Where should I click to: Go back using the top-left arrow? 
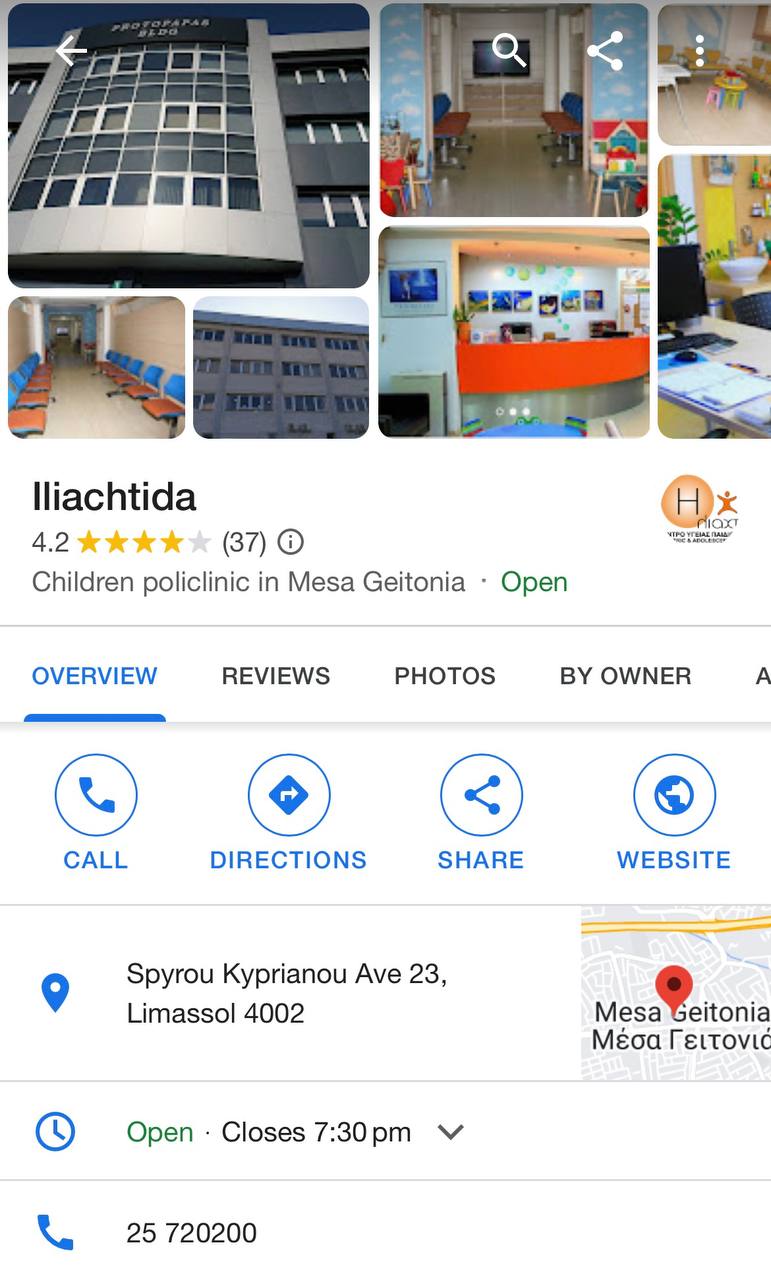[x=71, y=50]
